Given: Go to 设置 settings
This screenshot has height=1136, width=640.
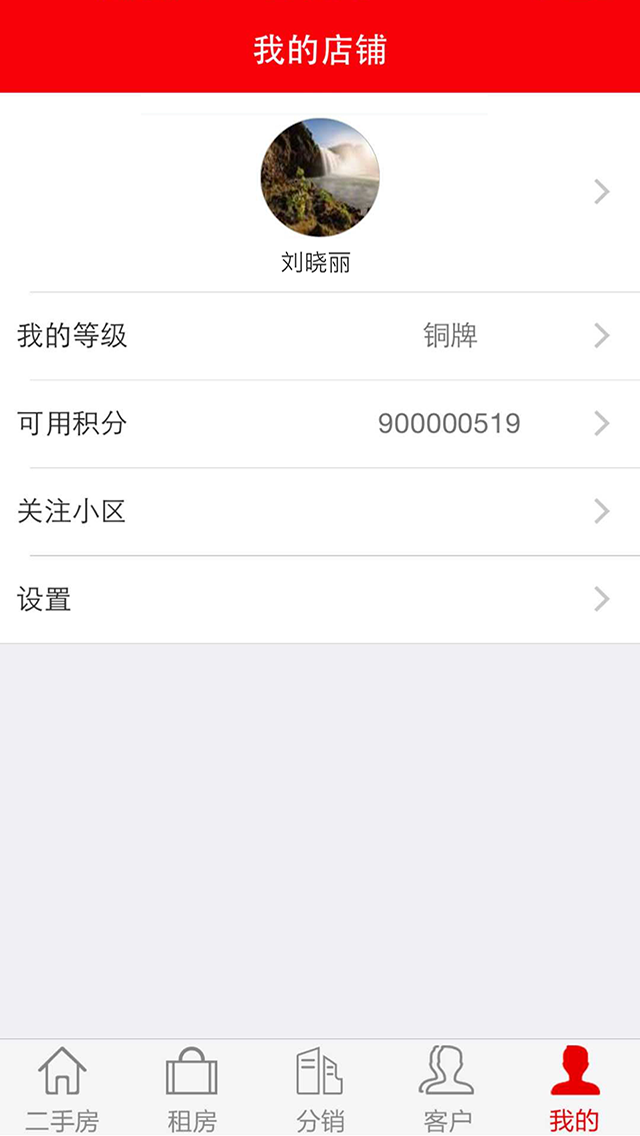Looking at the screenshot, I should click(x=320, y=600).
